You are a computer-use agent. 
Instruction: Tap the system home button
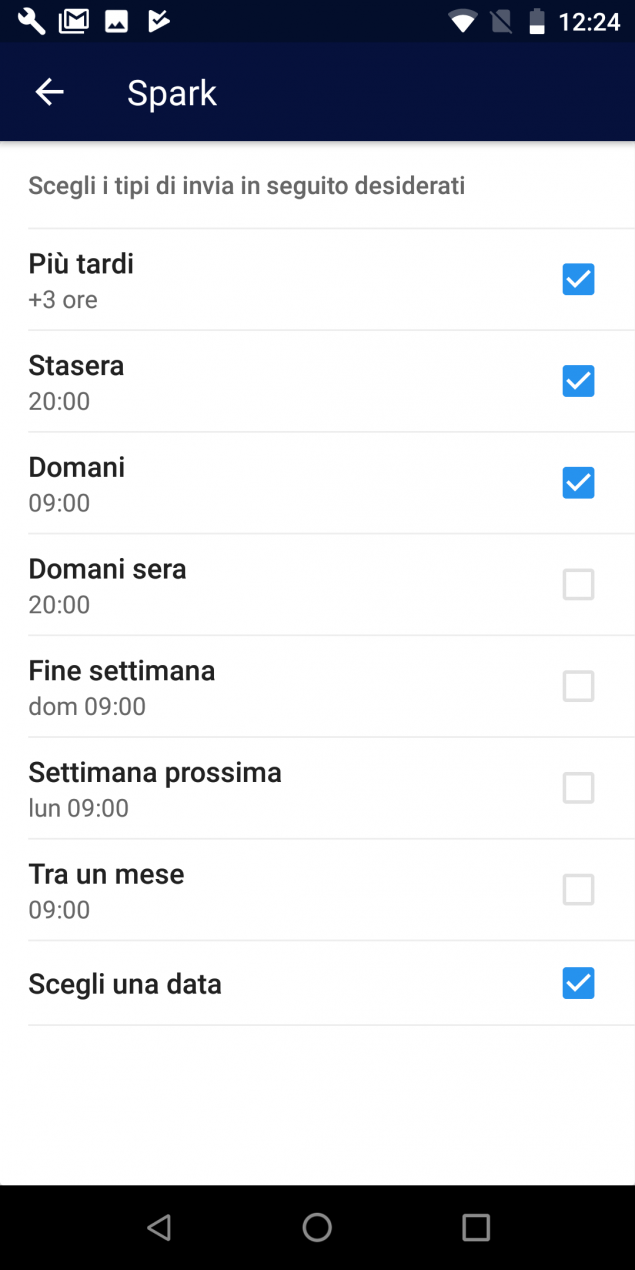pyautogui.click(x=317, y=1227)
